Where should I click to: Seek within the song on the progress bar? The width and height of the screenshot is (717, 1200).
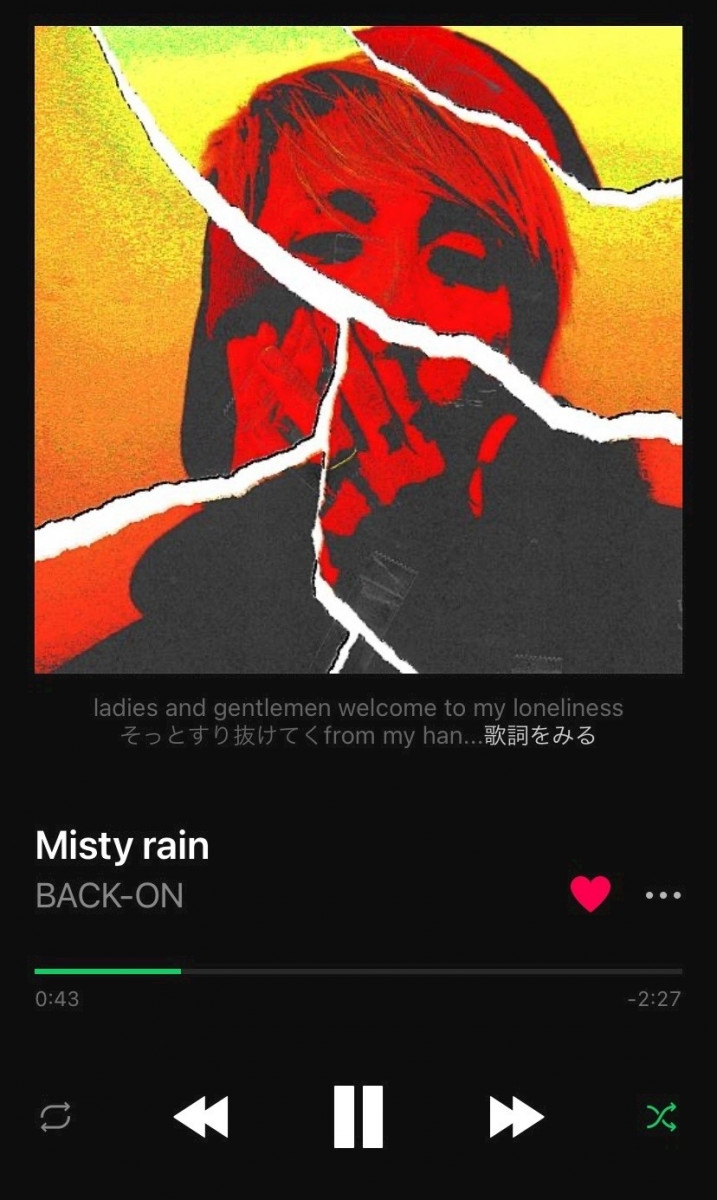click(x=358, y=971)
